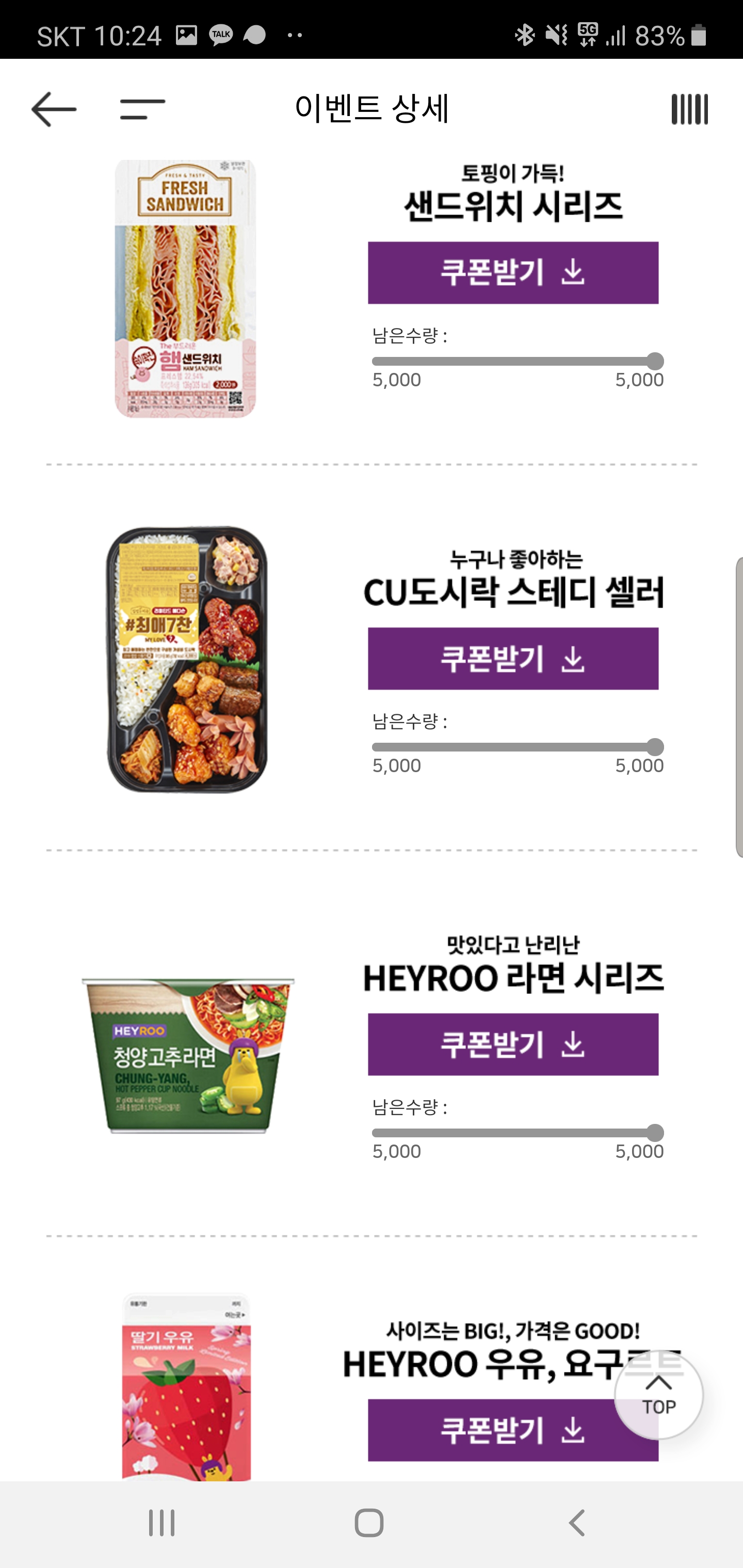This screenshot has height=1568, width=743.
Task: Open the hamburger menu
Action: coord(142,109)
